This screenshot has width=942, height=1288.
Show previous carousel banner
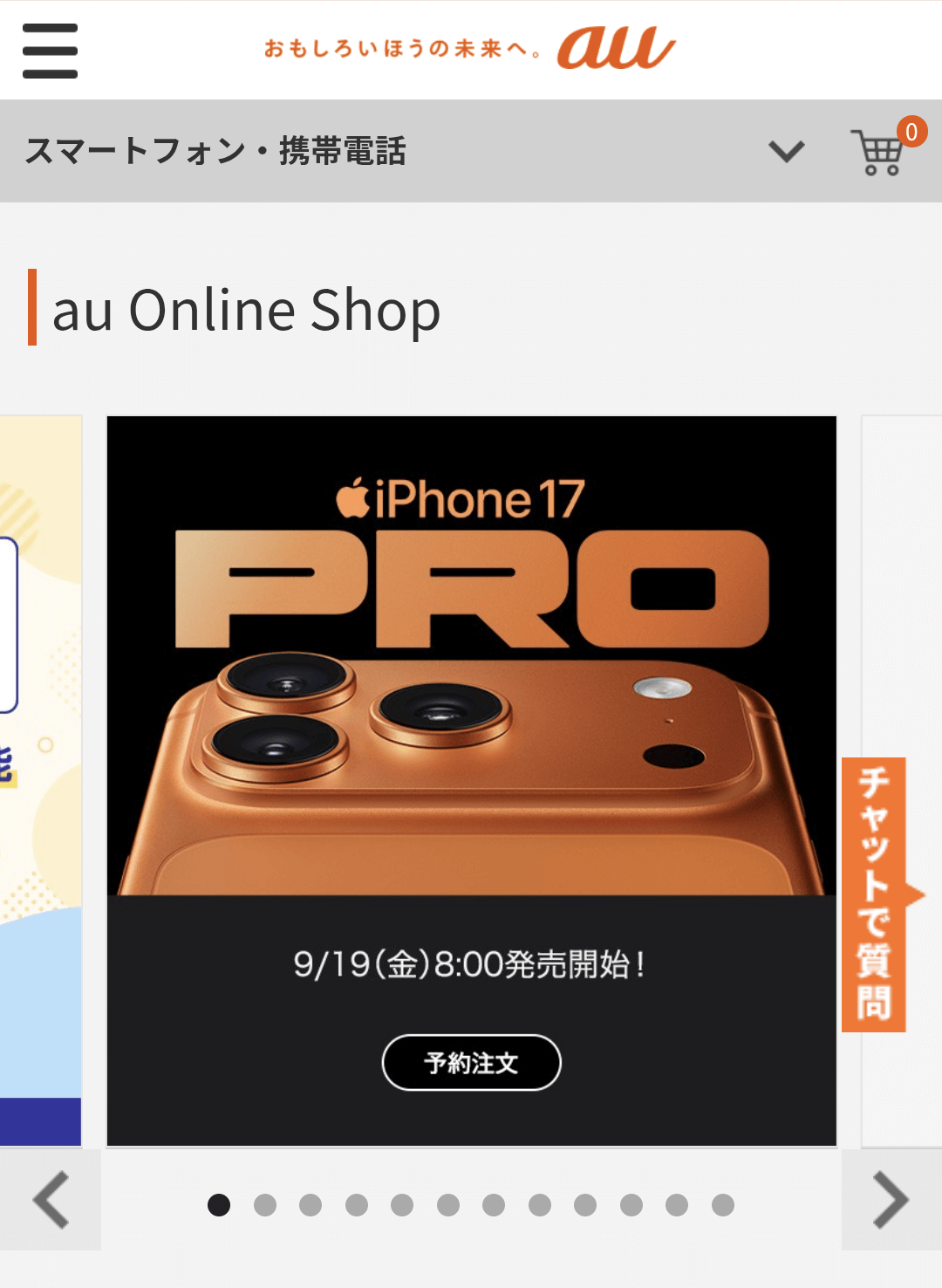tap(51, 1200)
